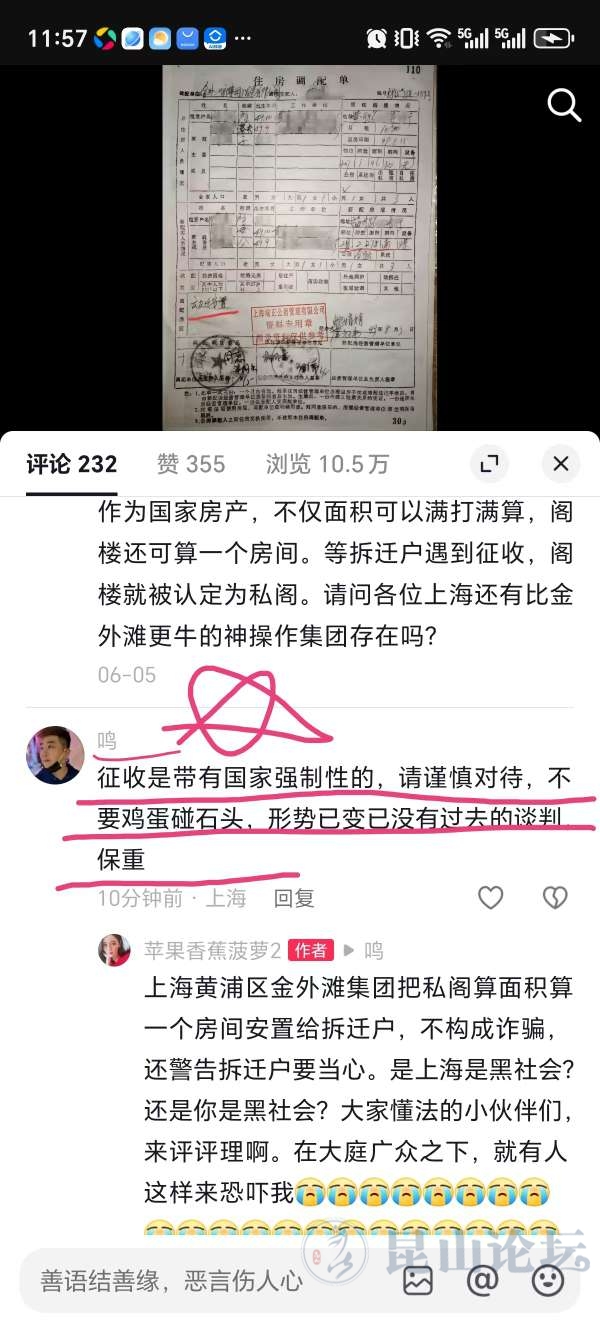Switch to the 赞 355 tab
The height and width of the screenshot is (1326, 600).
[x=191, y=464]
